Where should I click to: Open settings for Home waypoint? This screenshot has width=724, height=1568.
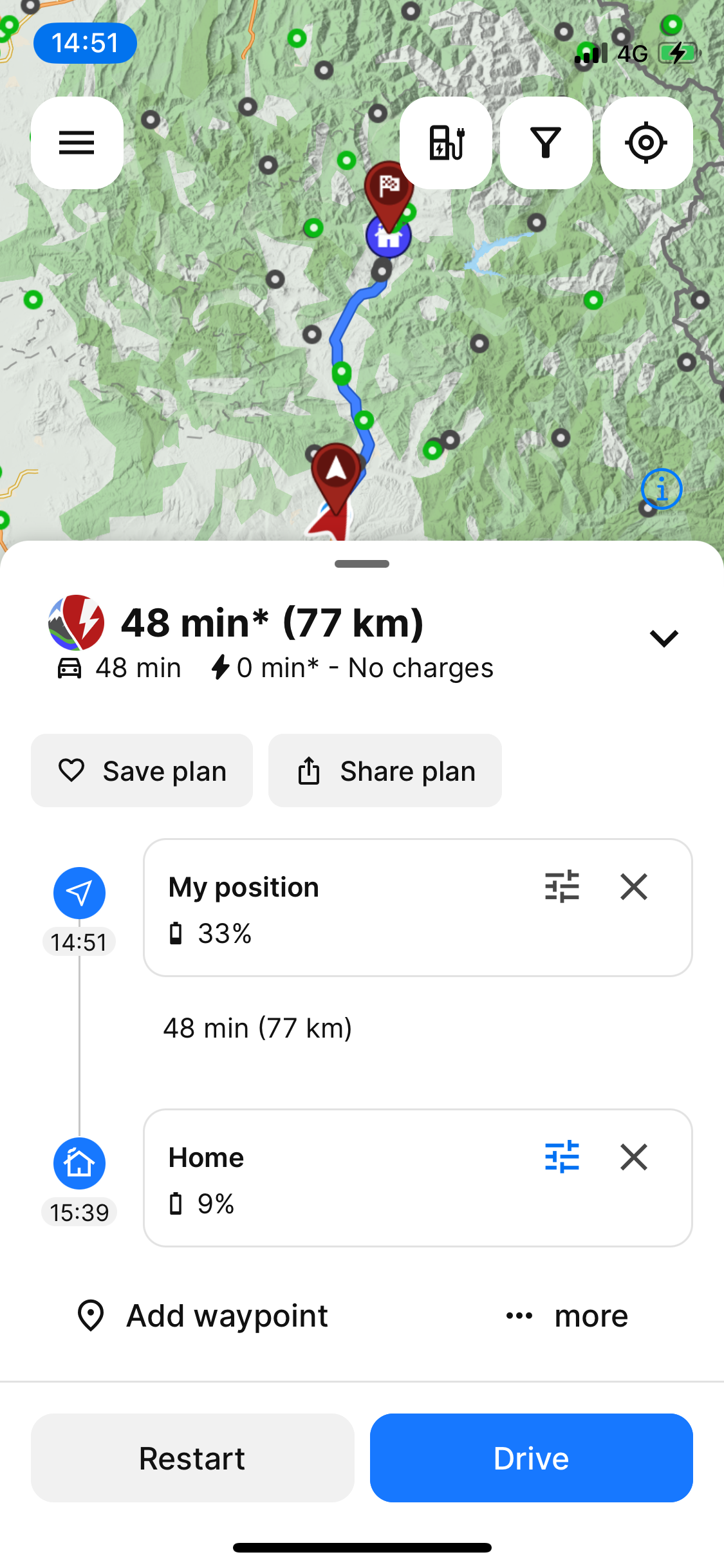[x=562, y=1157]
